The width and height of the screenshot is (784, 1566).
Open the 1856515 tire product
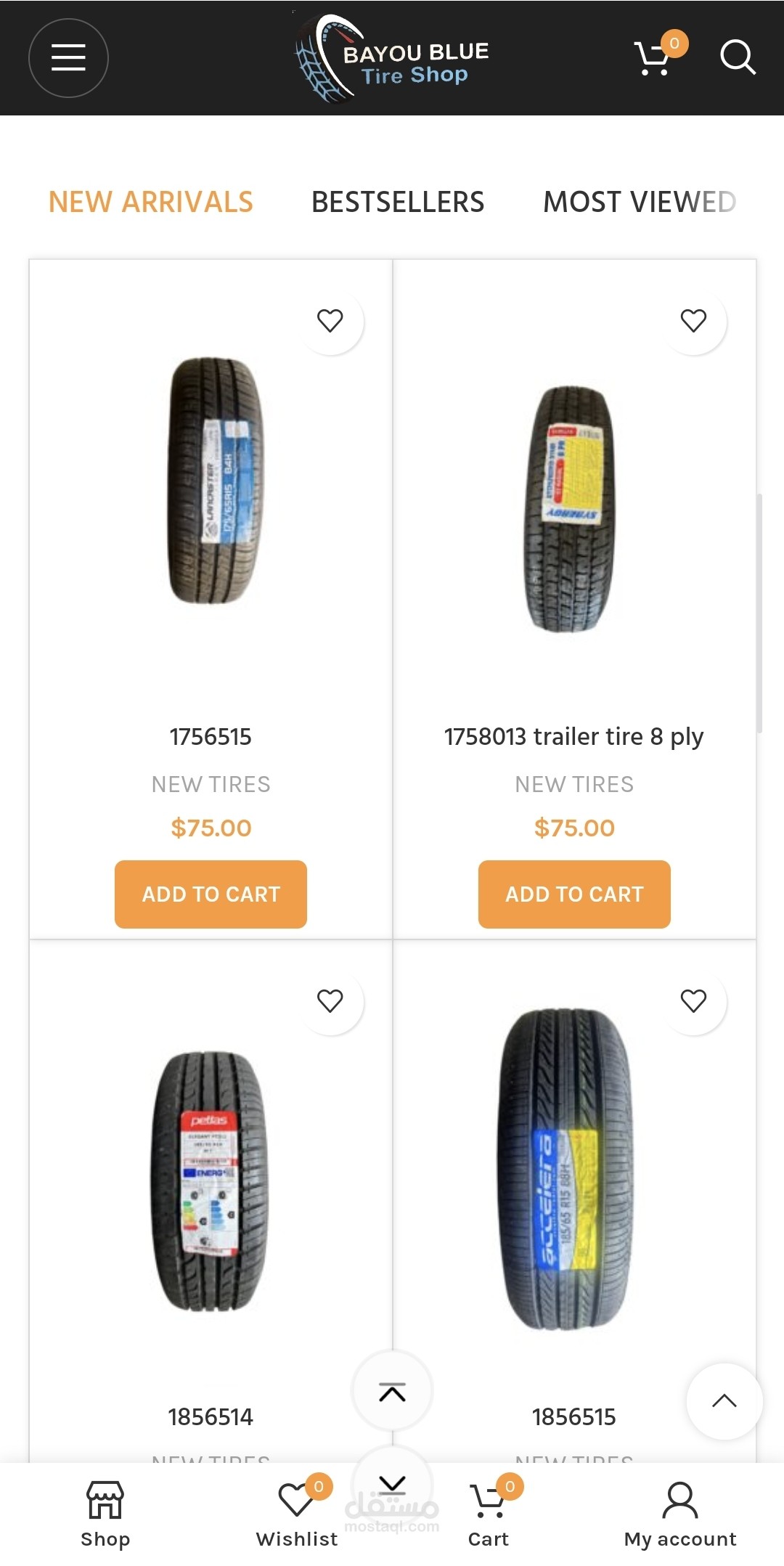click(573, 1416)
